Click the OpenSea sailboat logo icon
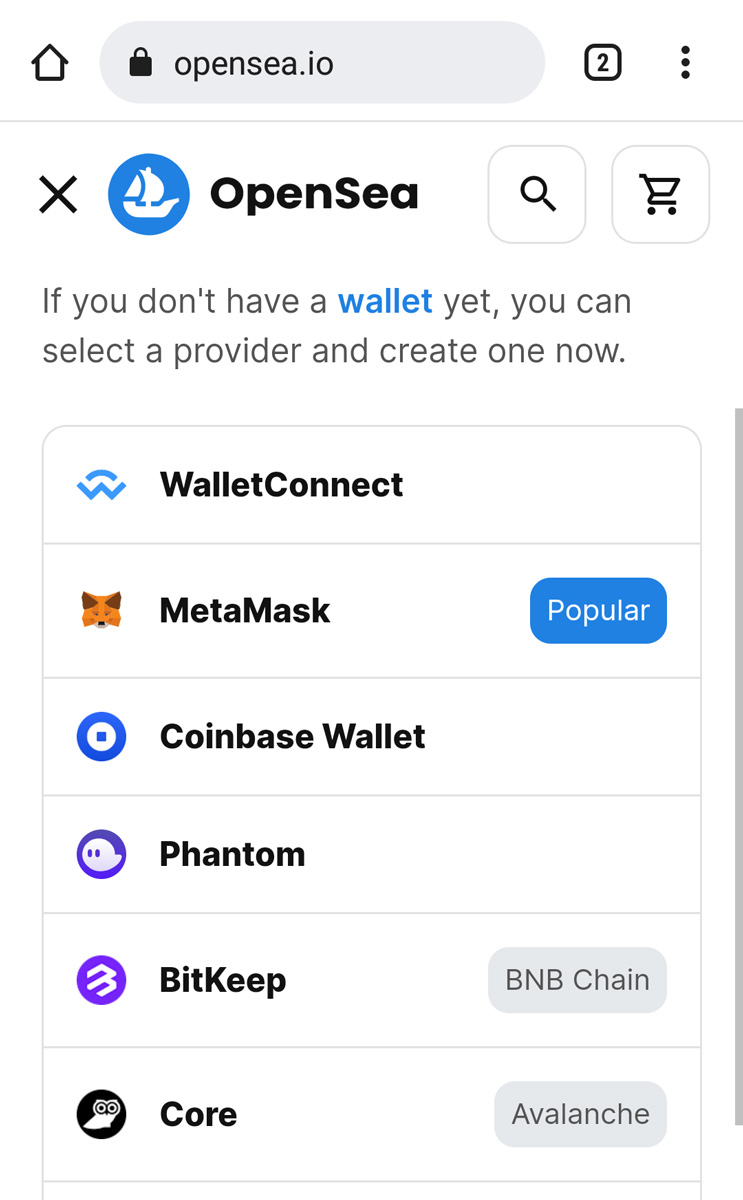The image size is (743, 1200). [x=149, y=194]
